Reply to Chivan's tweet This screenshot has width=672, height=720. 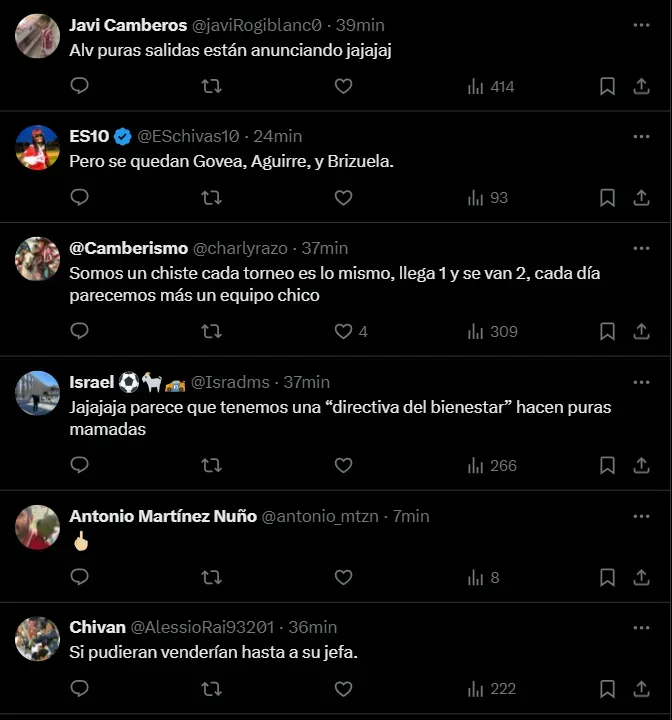pos(80,688)
